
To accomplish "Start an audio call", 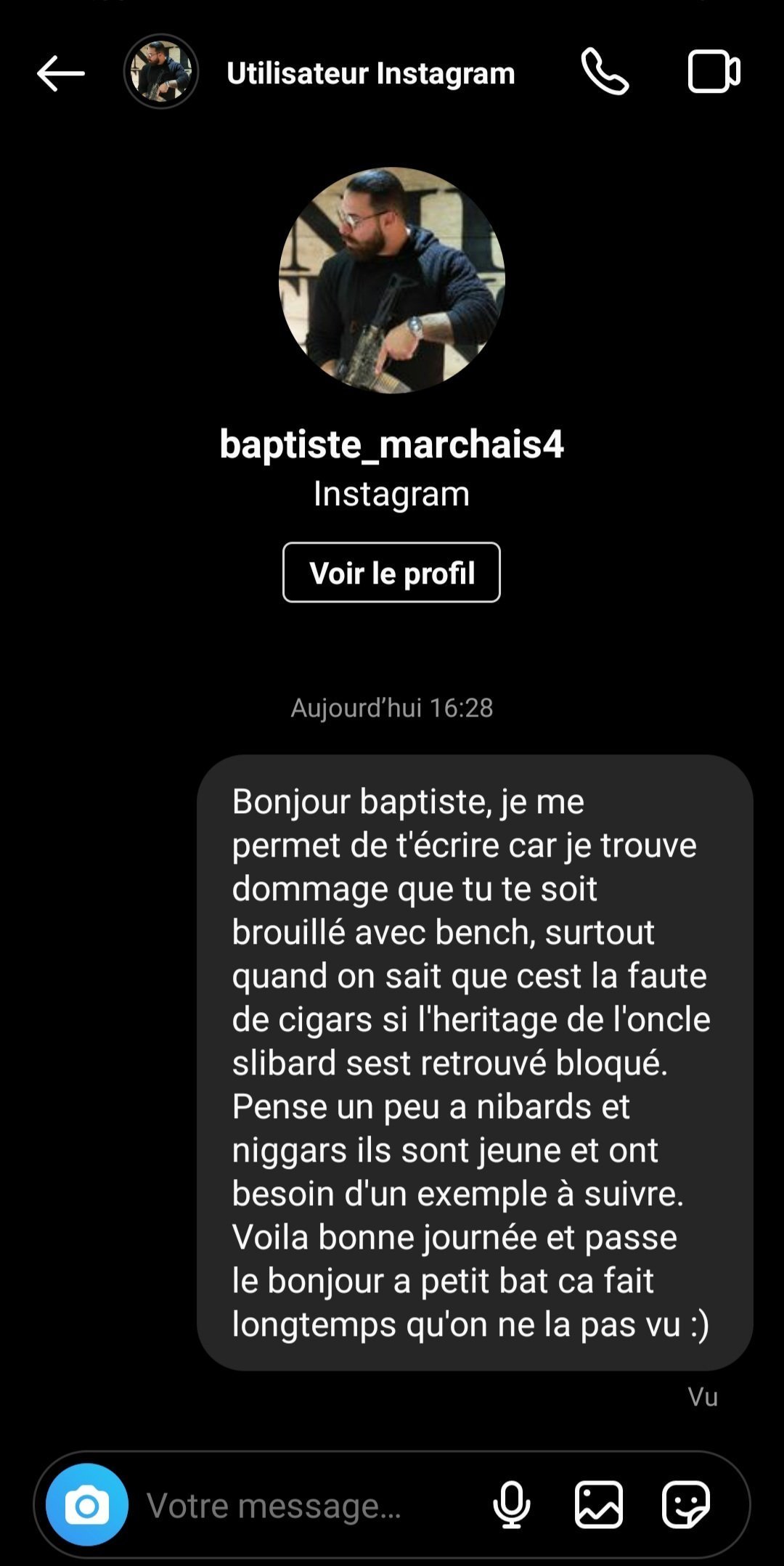I will [x=605, y=72].
